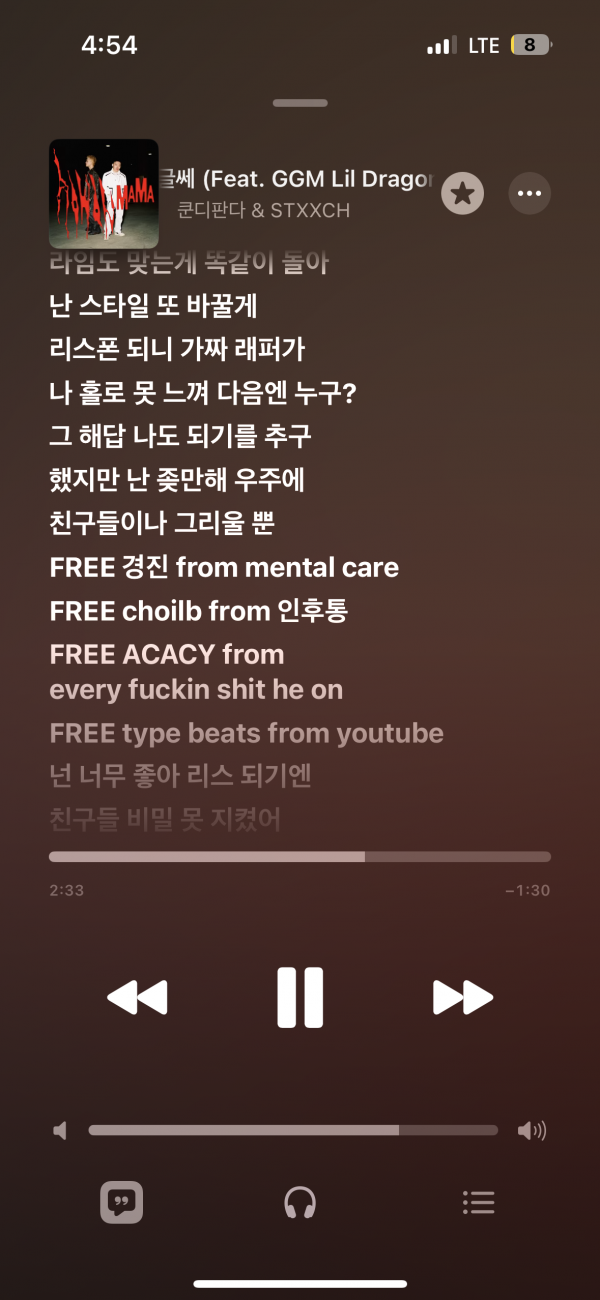This screenshot has height=1300, width=600.
Task: Skip to the next track
Action: coord(462,997)
